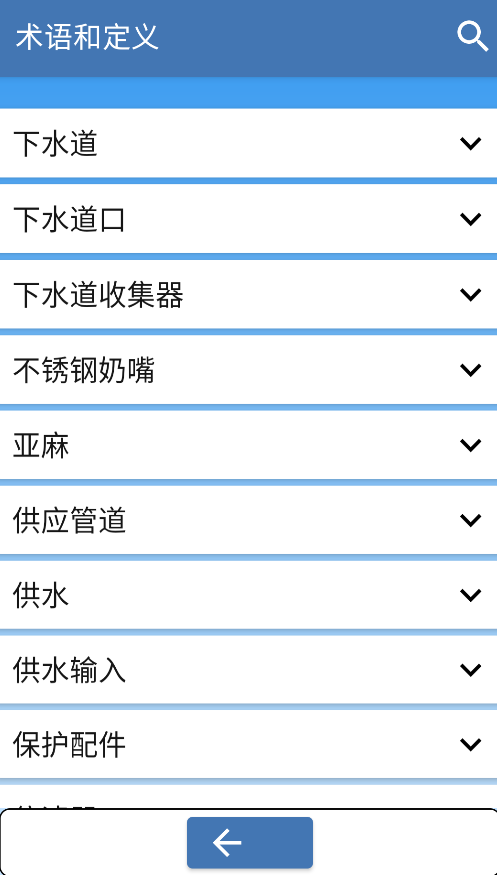Reveal the definition of 保护配件
Viewport: 497px width, 875px height.
(248, 744)
